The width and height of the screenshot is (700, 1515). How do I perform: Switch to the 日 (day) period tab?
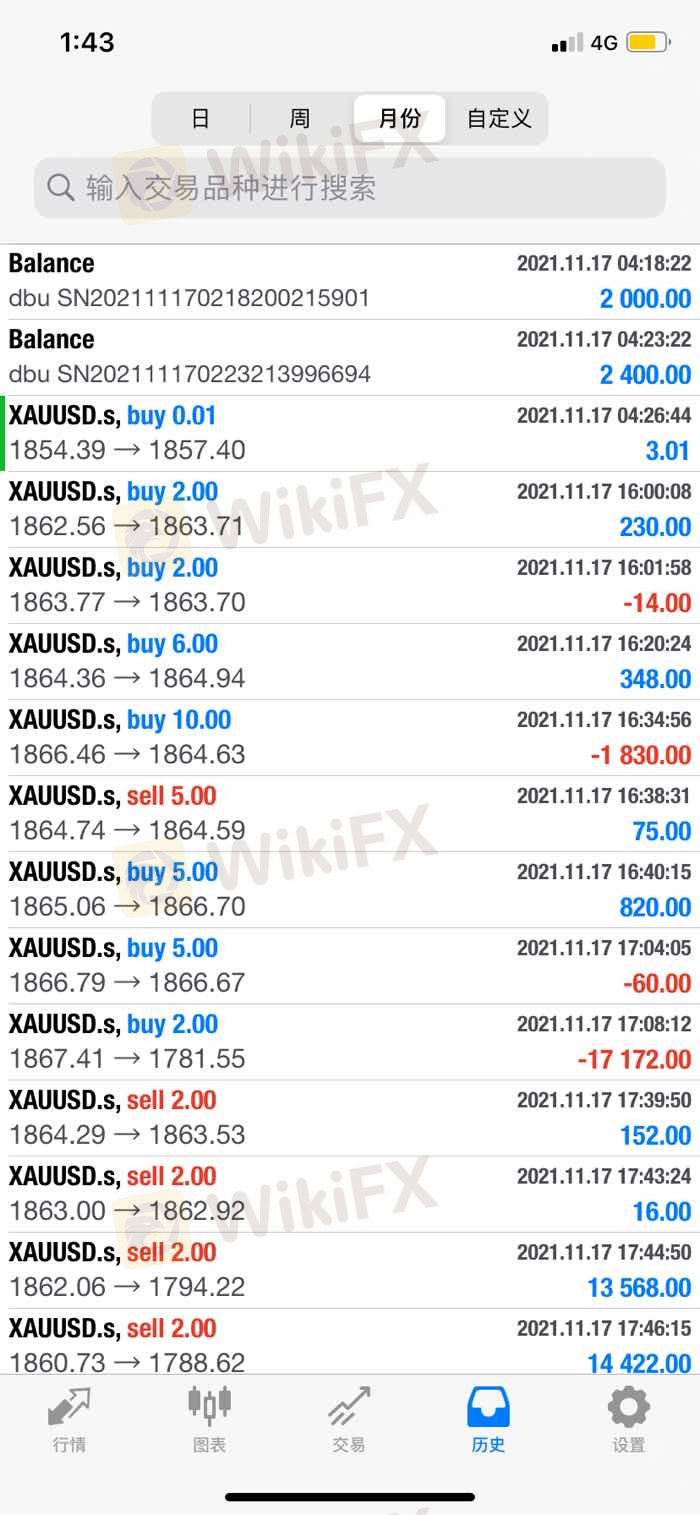200,119
